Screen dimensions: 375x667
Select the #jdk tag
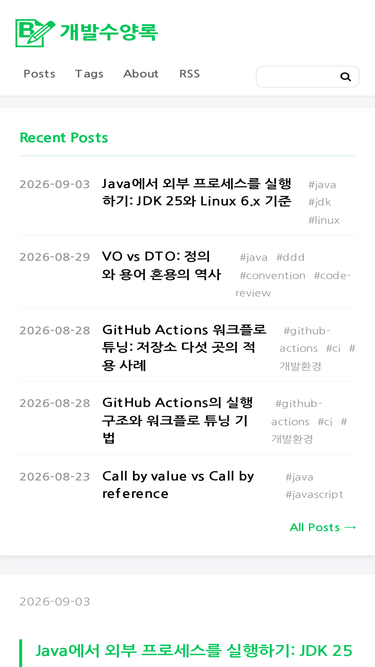pyautogui.click(x=319, y=202)
